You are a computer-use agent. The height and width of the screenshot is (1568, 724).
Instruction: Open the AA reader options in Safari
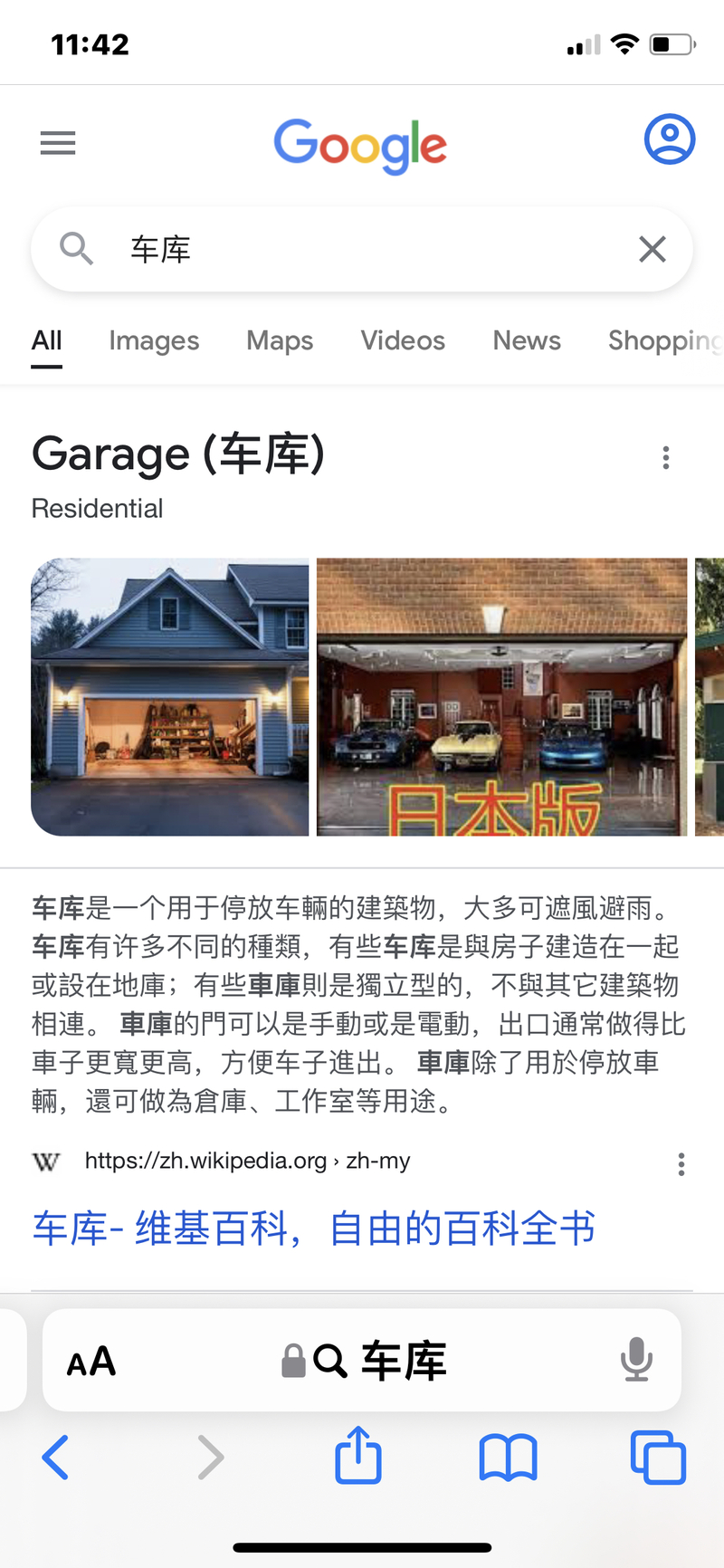point(91,1361)
